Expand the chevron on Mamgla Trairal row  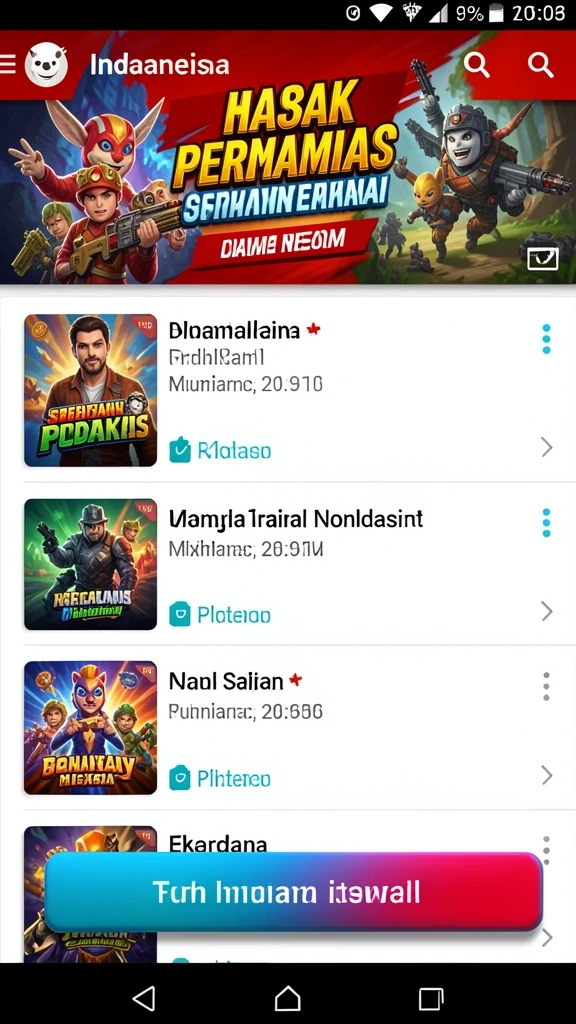point(547,612)
